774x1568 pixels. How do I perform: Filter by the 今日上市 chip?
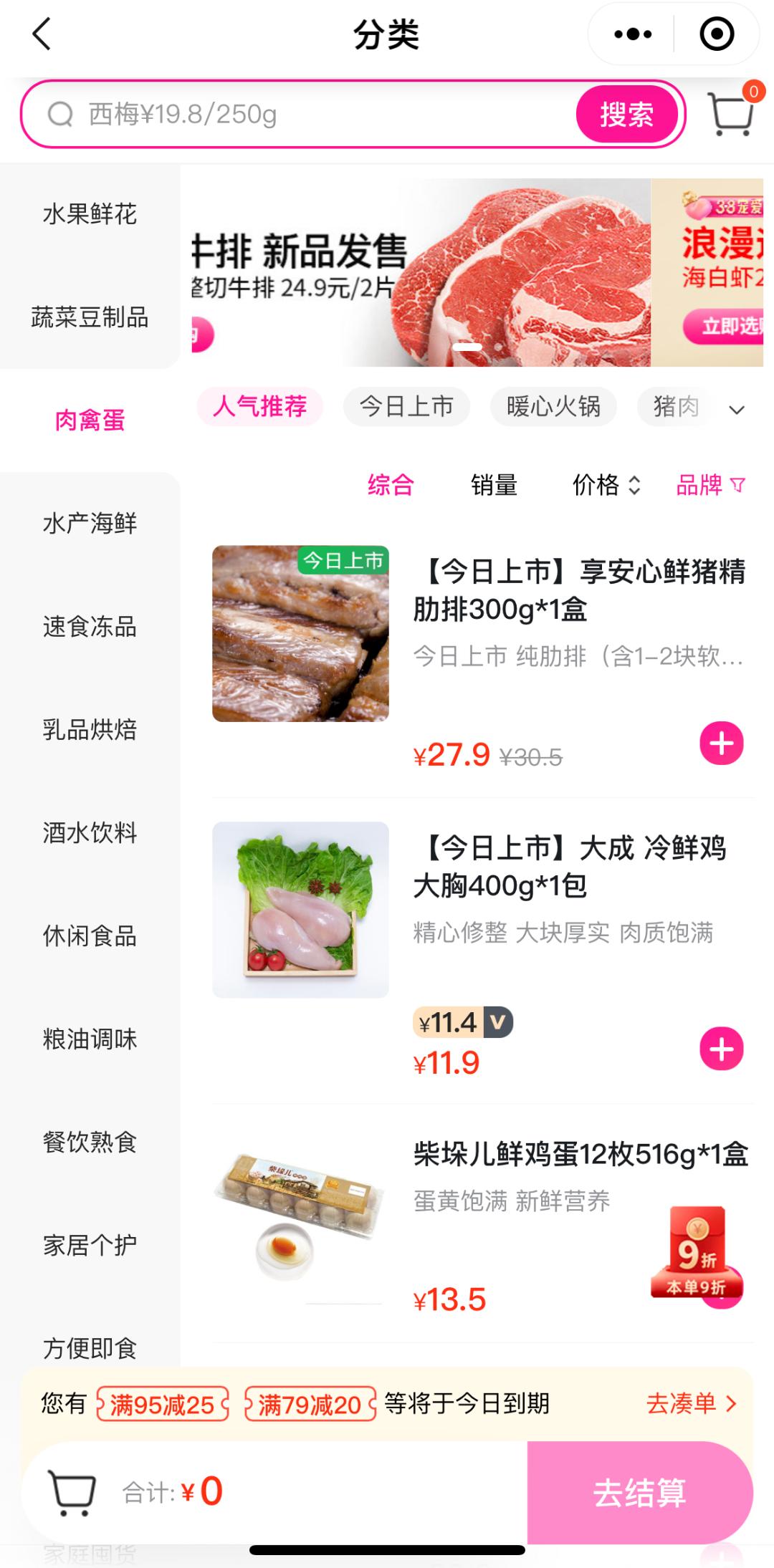pos(406,407)
